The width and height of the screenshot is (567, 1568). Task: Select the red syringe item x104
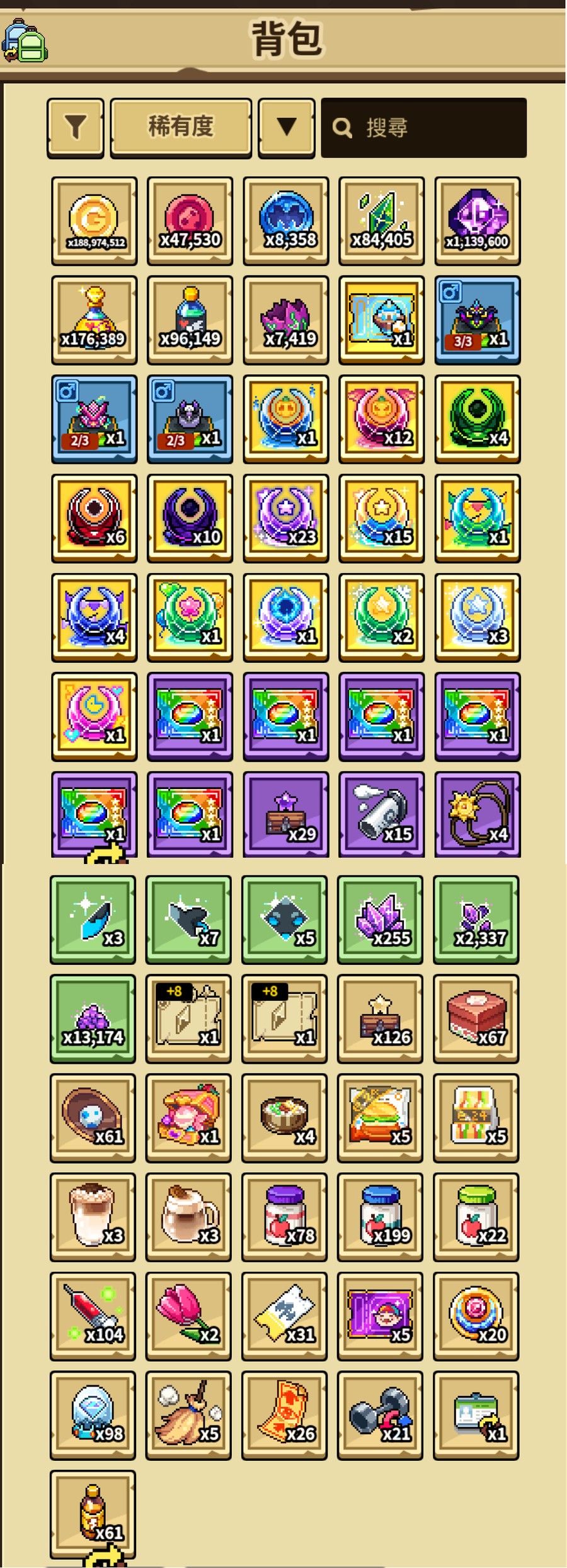tap(93, 1316)
